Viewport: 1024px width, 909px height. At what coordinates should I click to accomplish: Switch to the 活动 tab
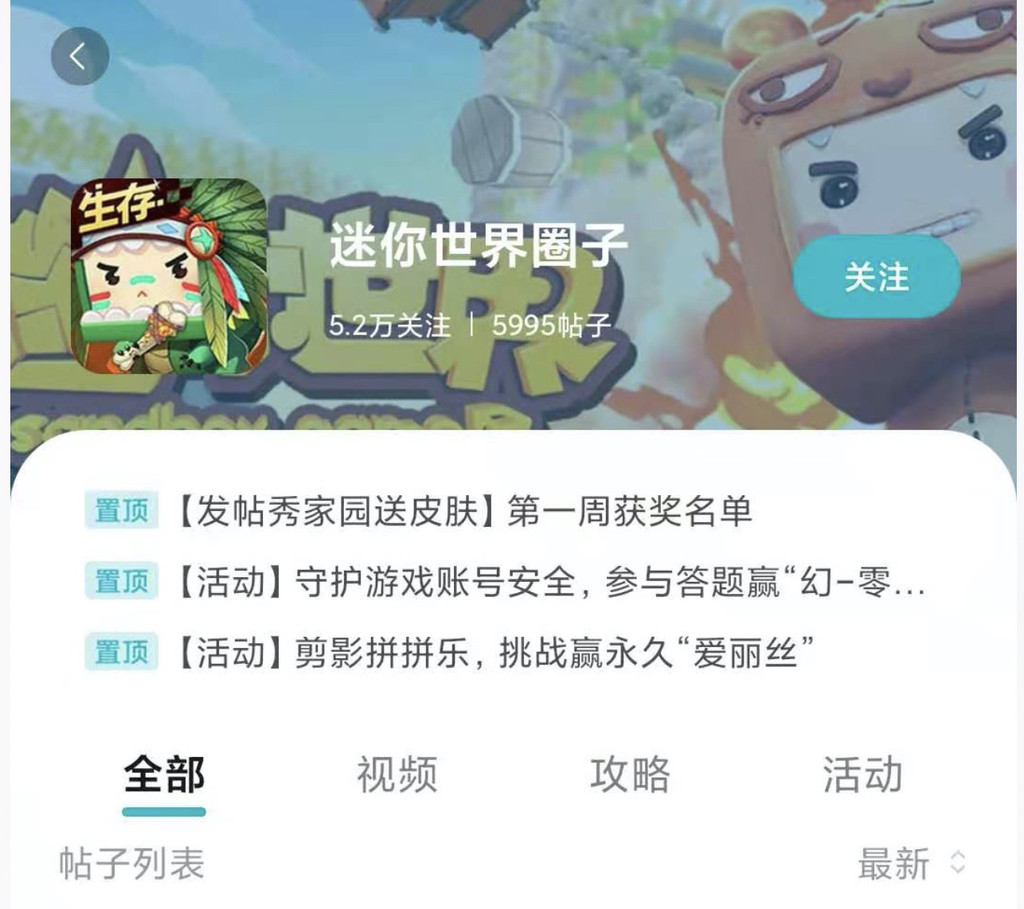tap(862, 775)
